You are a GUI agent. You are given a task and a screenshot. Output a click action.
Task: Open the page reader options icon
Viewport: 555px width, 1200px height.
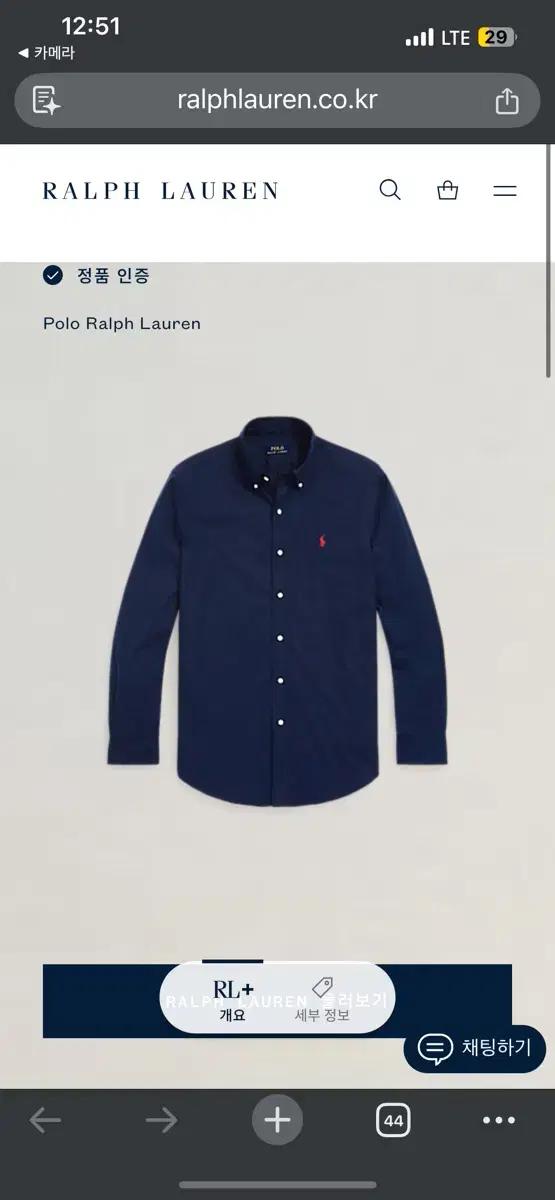[47, 100]
